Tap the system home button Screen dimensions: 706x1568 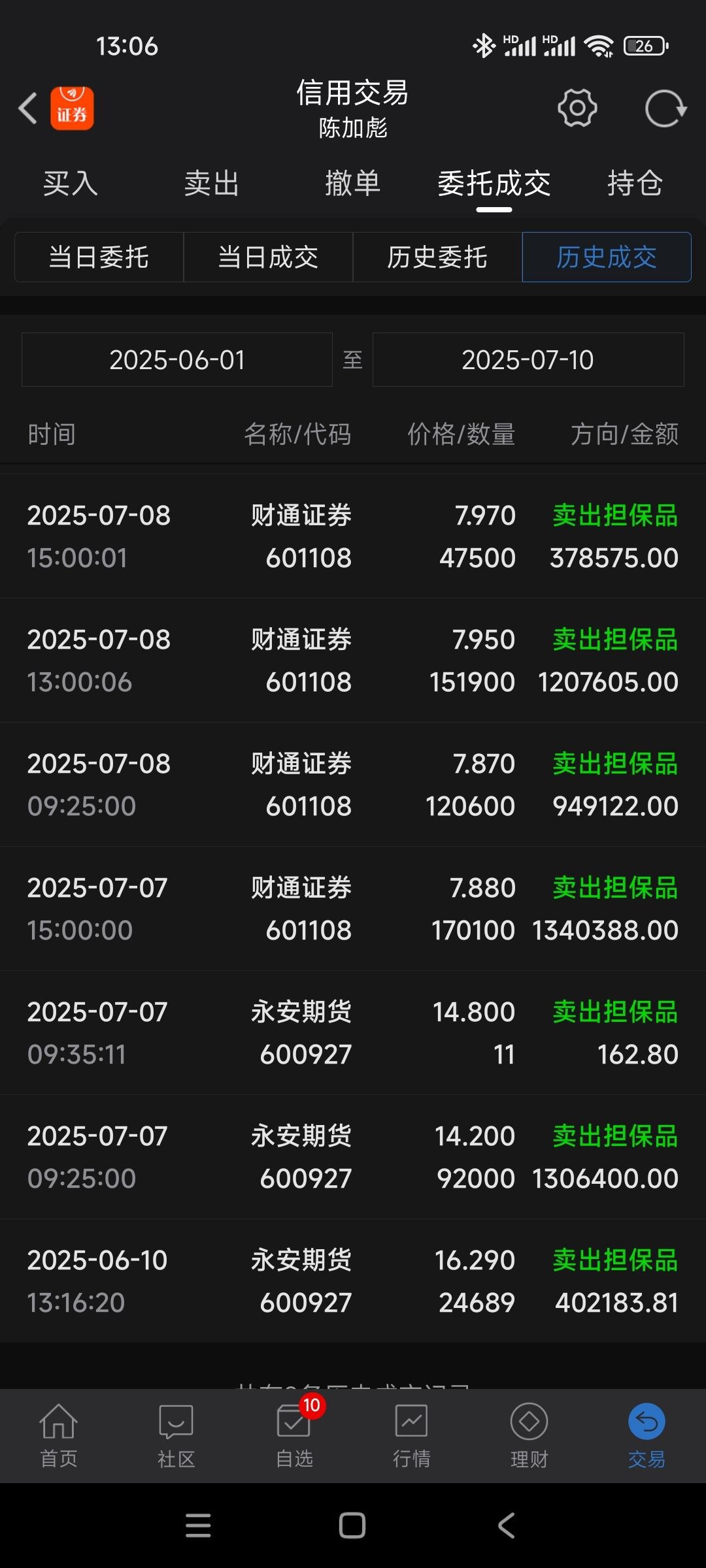(x=352, y=1526)
